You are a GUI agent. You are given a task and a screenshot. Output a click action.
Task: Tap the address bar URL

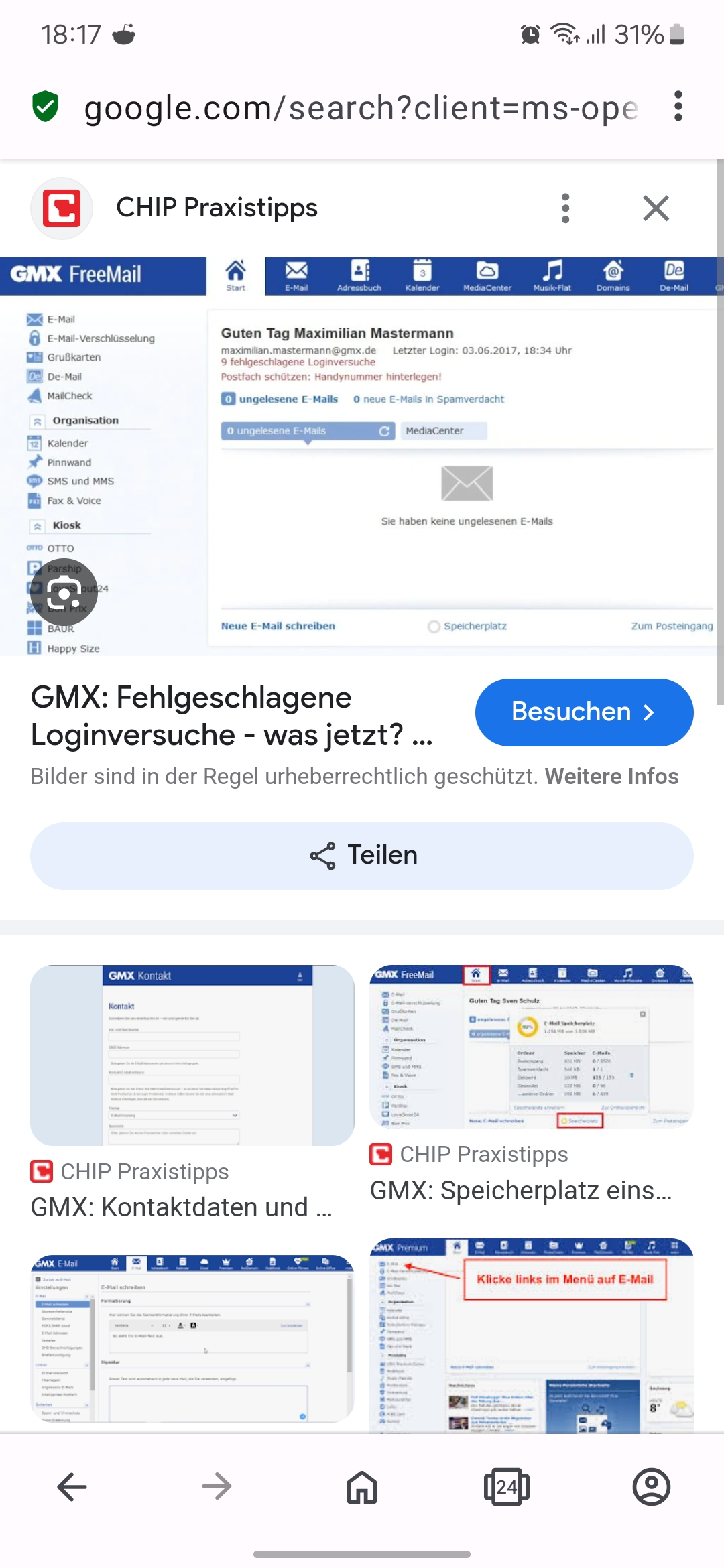tap(361, 108)
